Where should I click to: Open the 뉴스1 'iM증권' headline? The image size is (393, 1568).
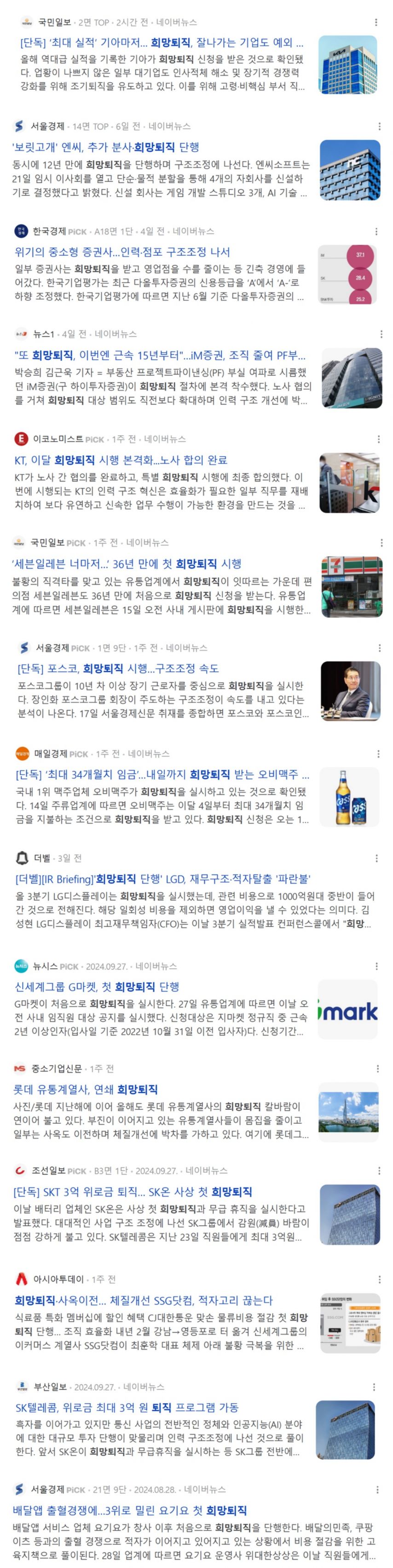pyautogui.click(x=160, y=356)
